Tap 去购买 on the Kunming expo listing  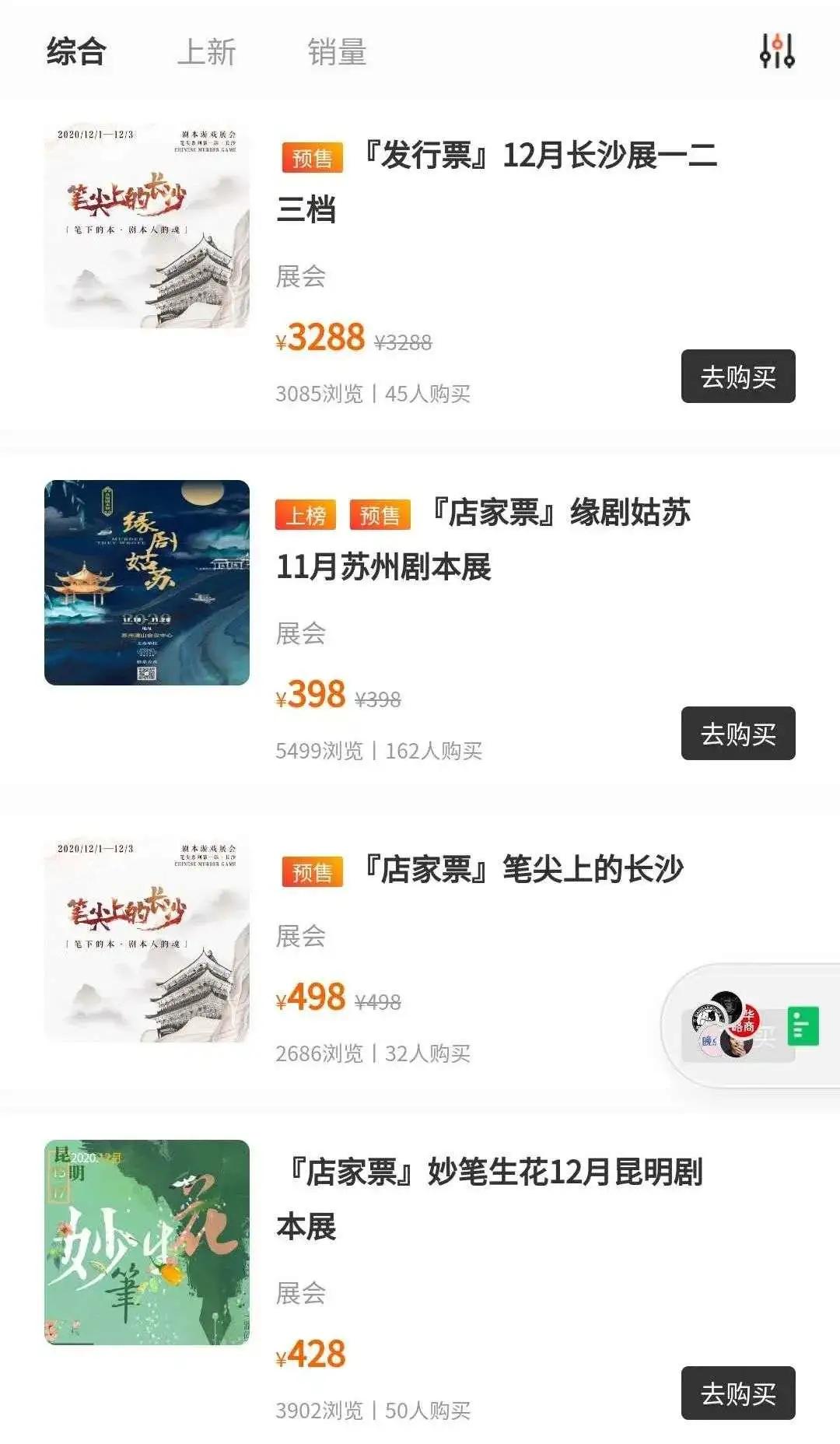click(736, 1393)
